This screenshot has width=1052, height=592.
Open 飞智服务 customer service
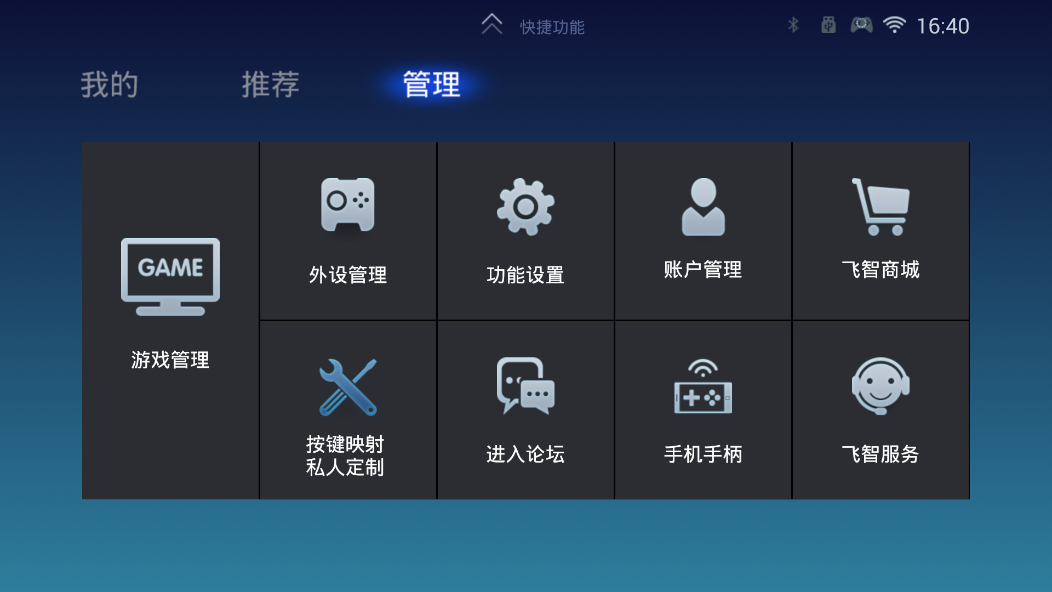(881, 411)
